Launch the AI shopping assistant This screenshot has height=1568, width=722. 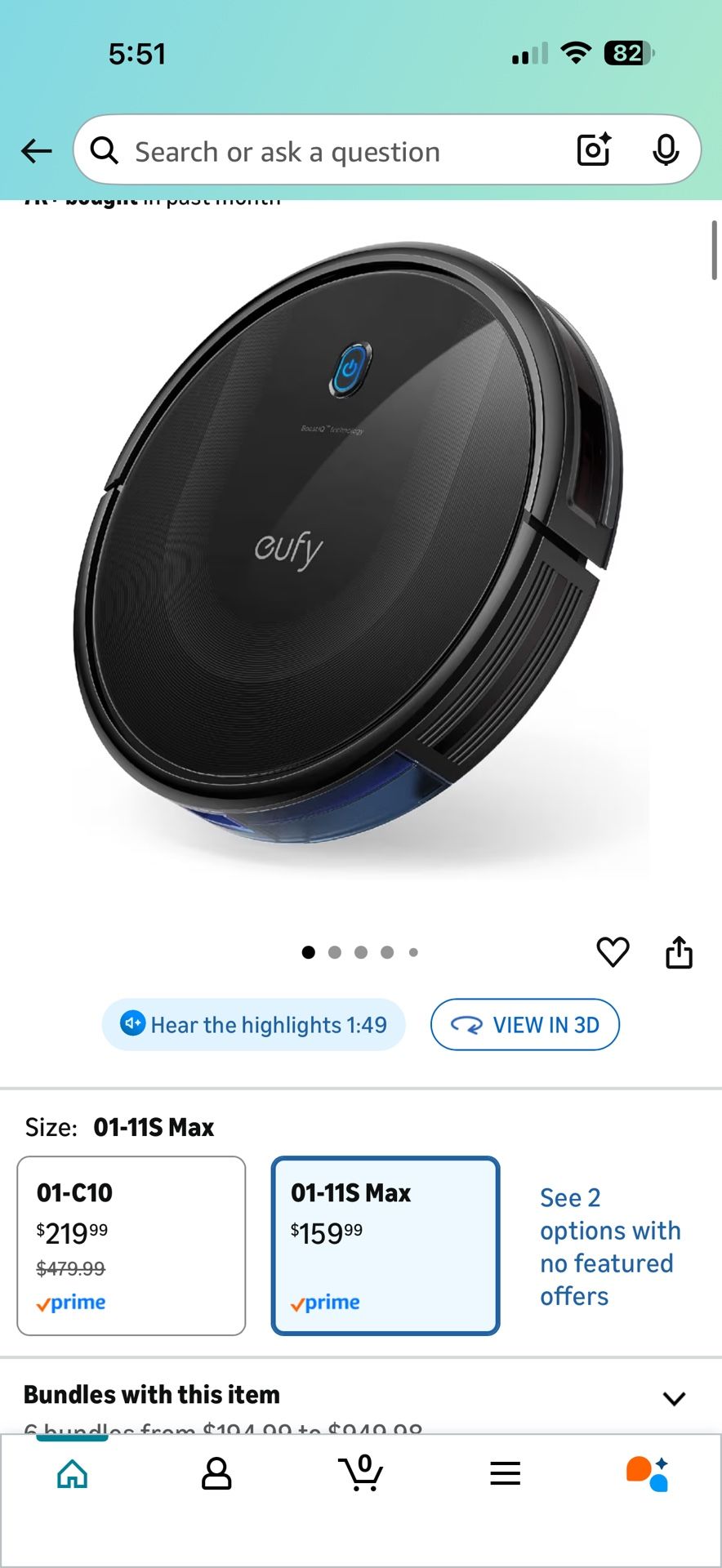pos(648,1474)
